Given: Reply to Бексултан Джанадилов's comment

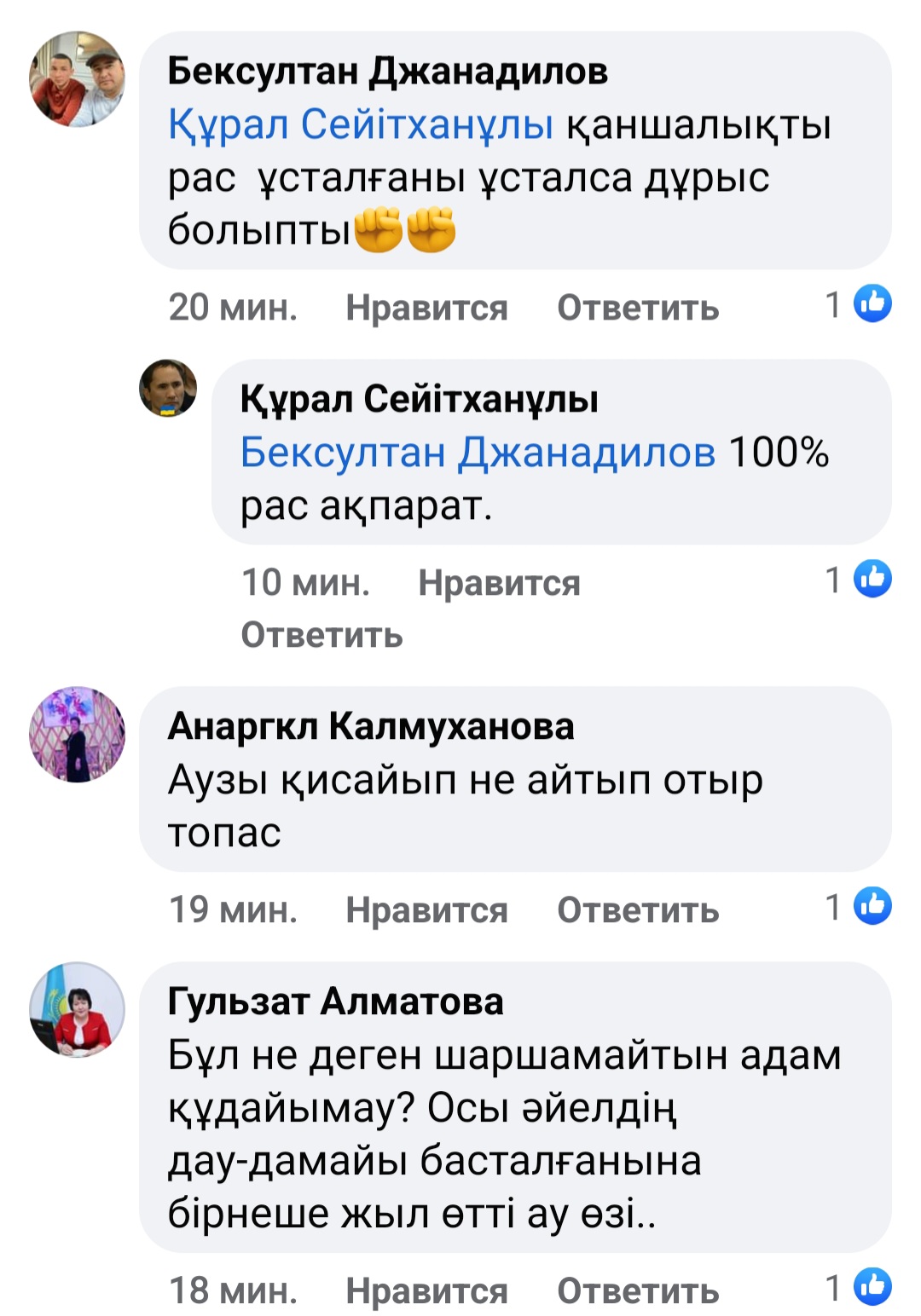Looking at the screenshot, I should (x=638, y=308).
